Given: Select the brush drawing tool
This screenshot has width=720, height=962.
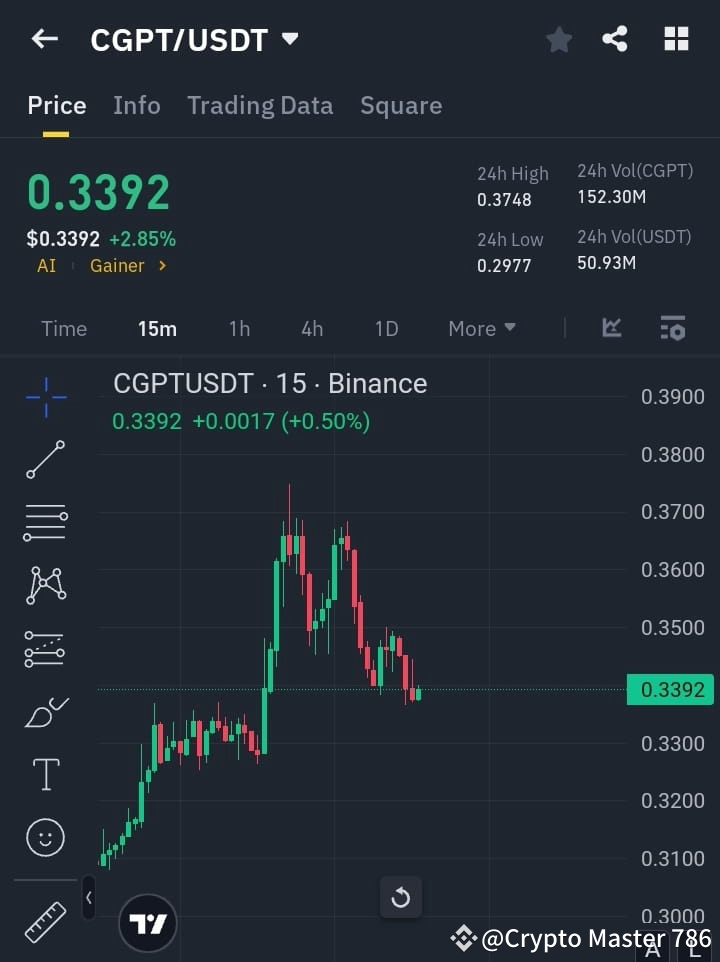Looking at the screenshot, I should point(45,712).
